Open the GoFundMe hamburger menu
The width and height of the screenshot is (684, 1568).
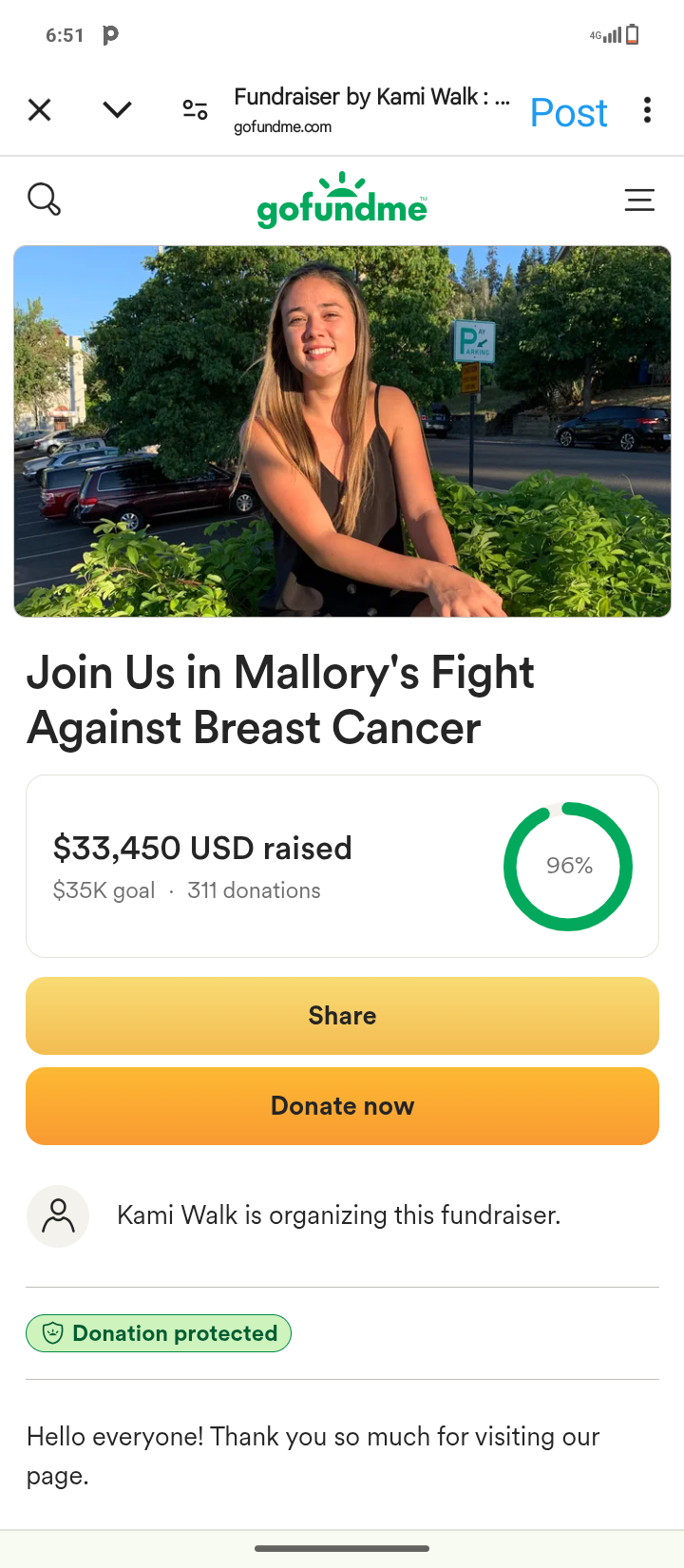[x=639, y=200]
